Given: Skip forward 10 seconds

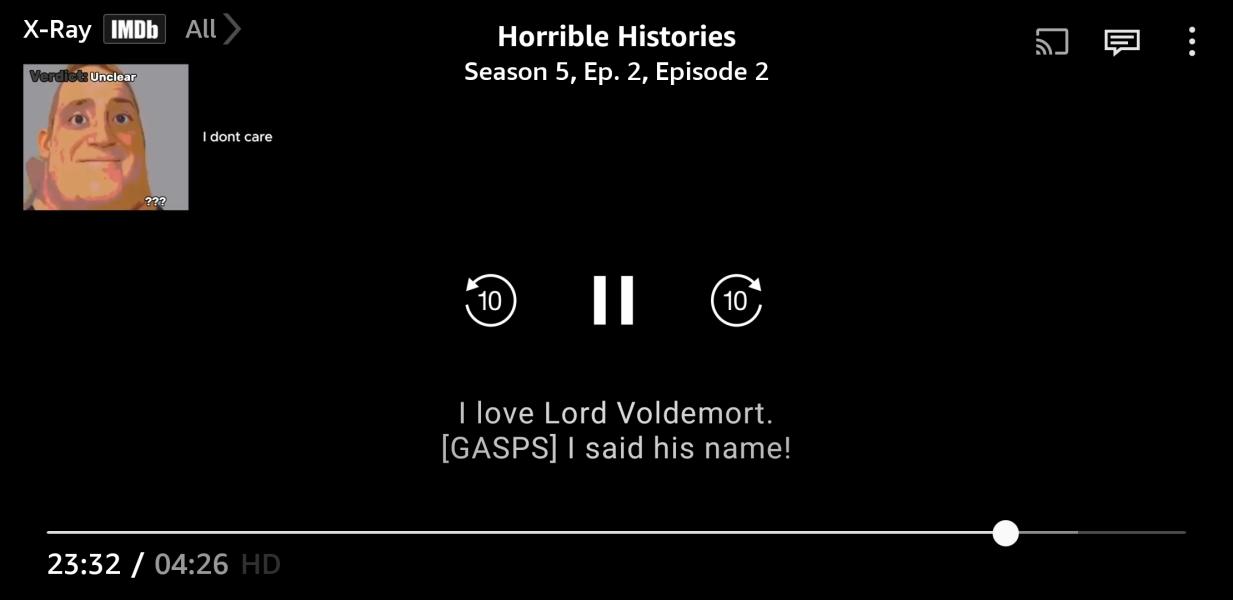Looking at the screenshot, I should pyautogui.click(x=736, y=300).
